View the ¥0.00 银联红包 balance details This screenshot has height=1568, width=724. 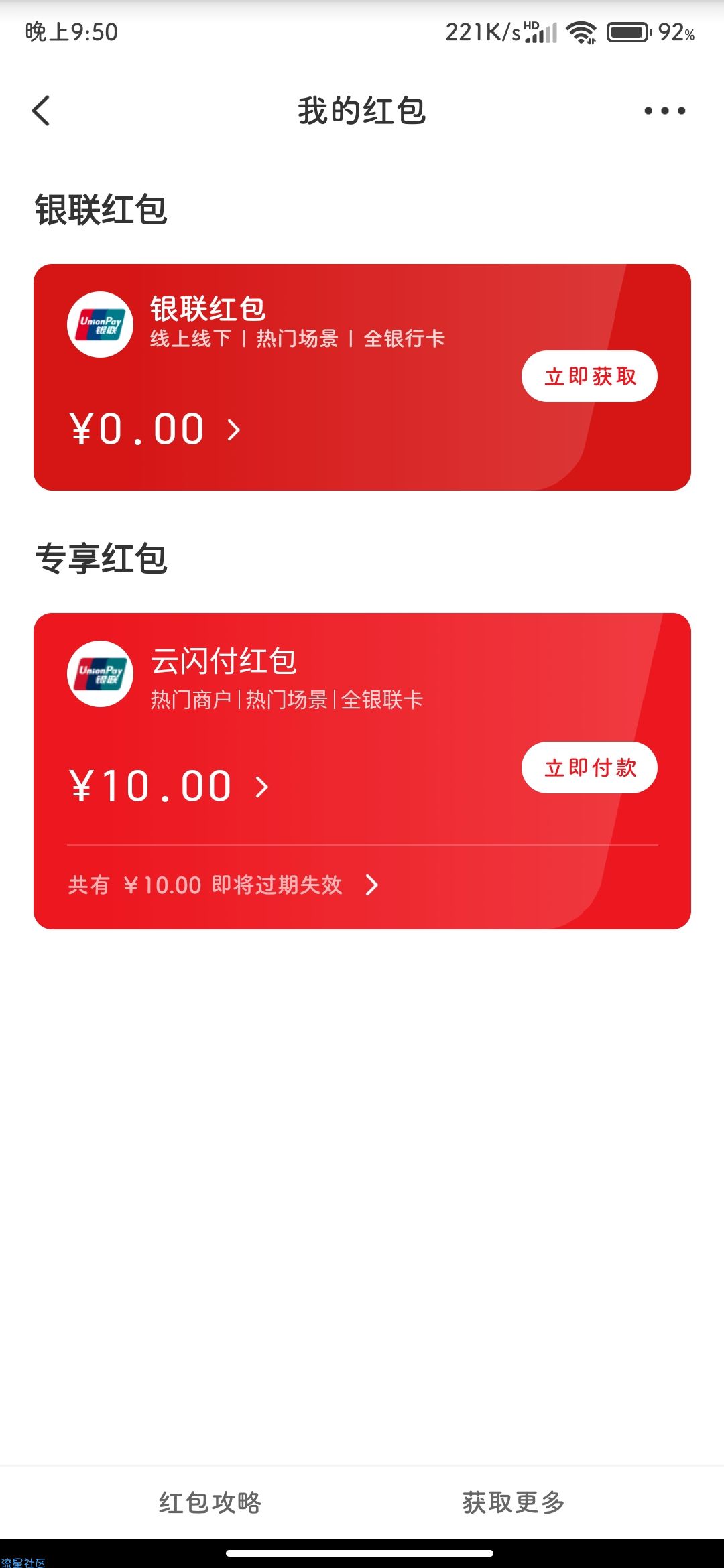click(155, 429)
